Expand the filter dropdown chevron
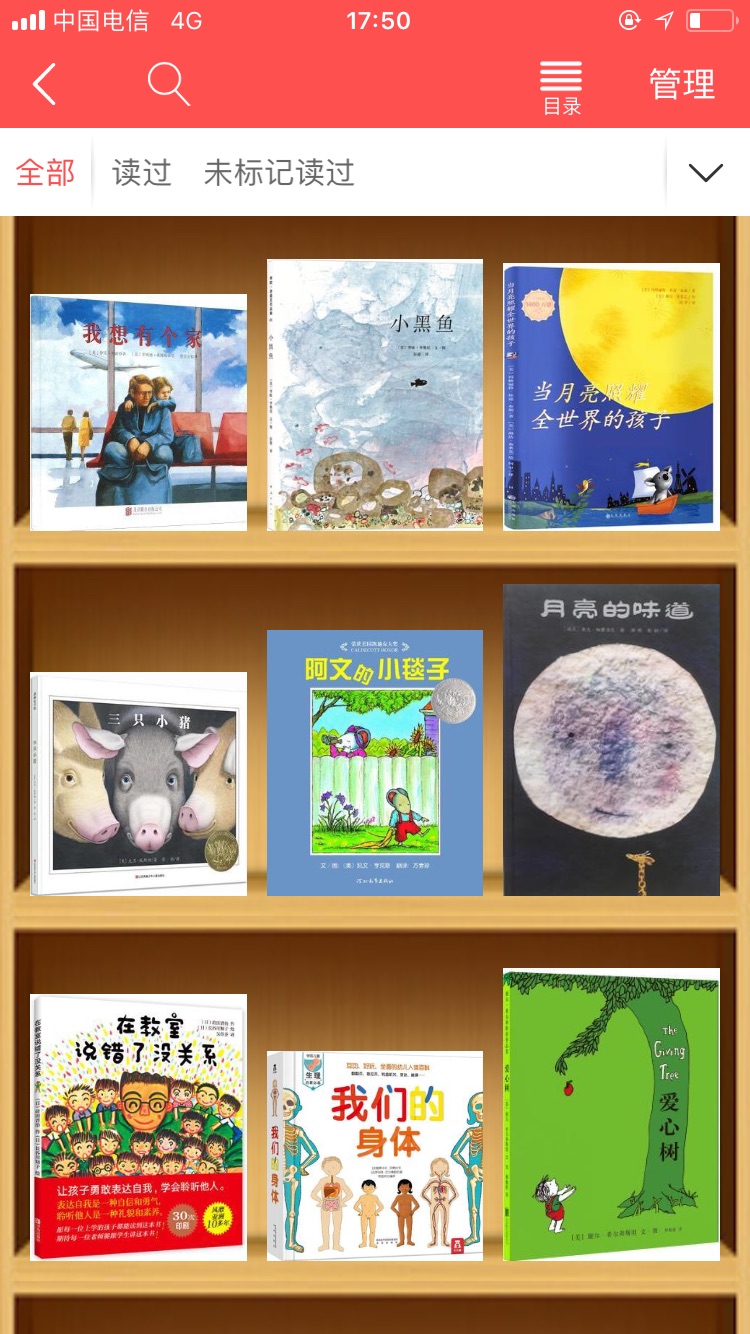Screen dimensions: 750x1334 click(x=706, y=173)
